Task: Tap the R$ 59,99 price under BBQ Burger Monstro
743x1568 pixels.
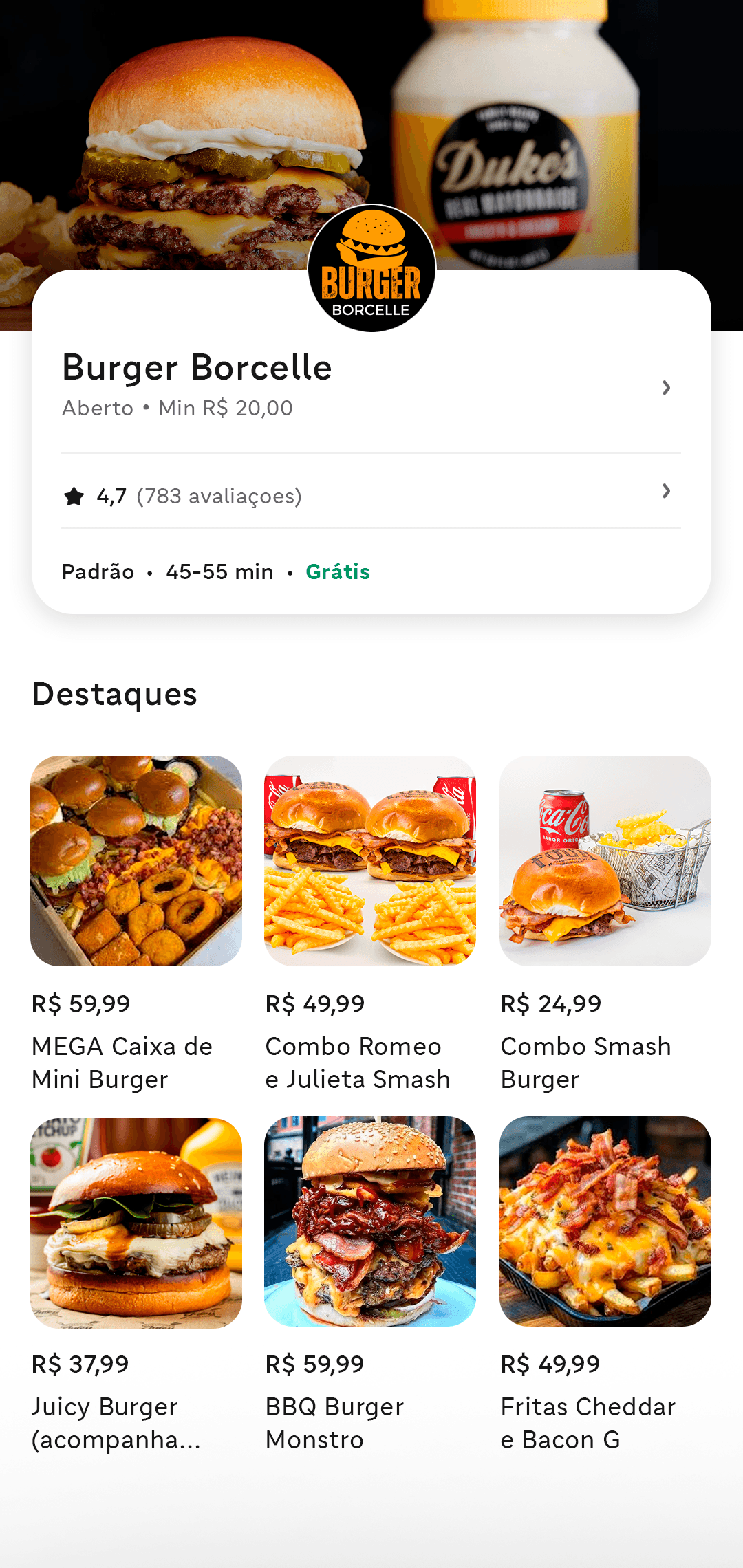Action: click(315, 1363)
